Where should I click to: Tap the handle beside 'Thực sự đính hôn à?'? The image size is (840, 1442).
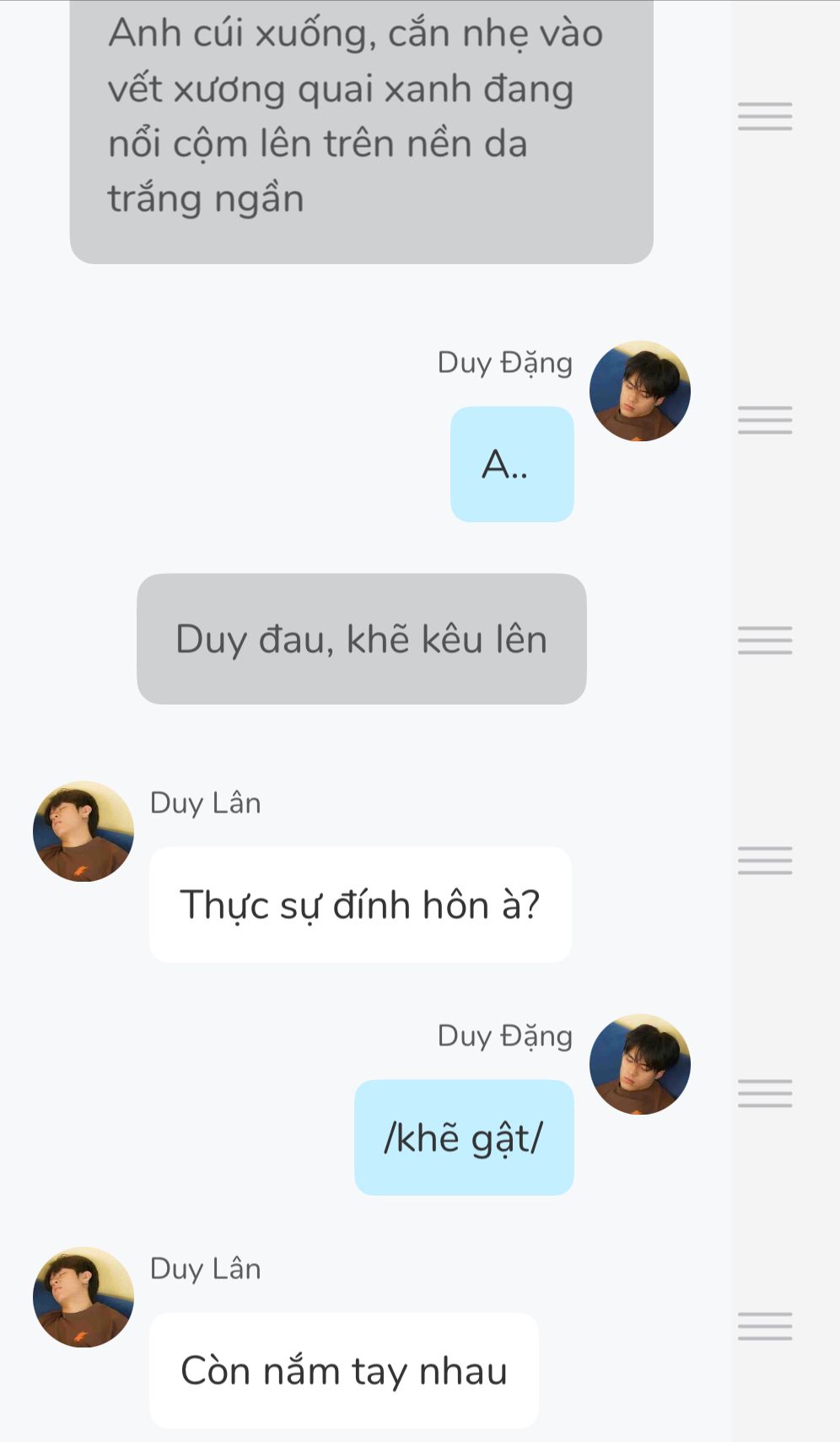click(x=765, y=860)
